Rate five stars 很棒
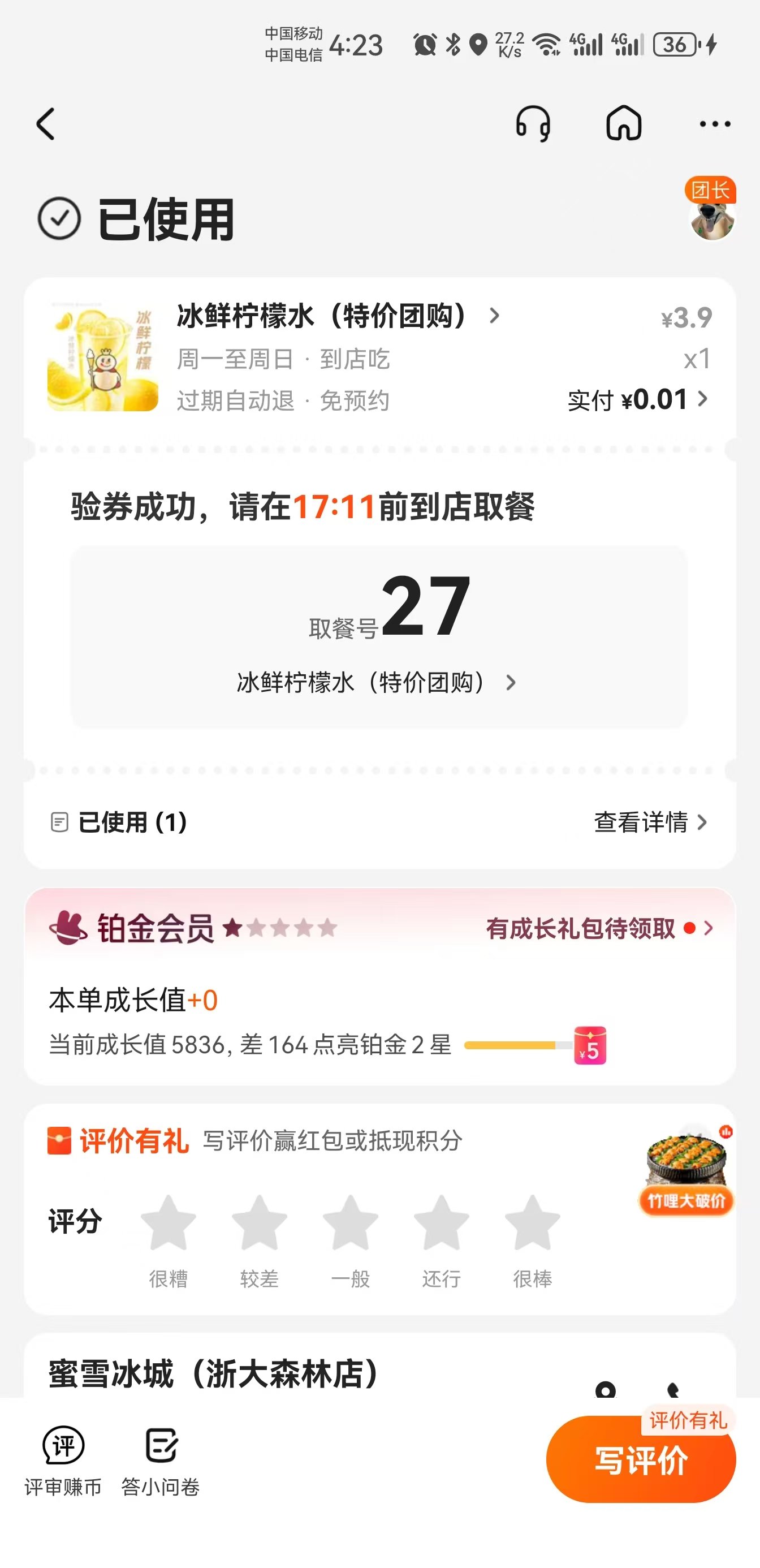This screenshot has width=760, height=1568. [x=533, y=1222]
